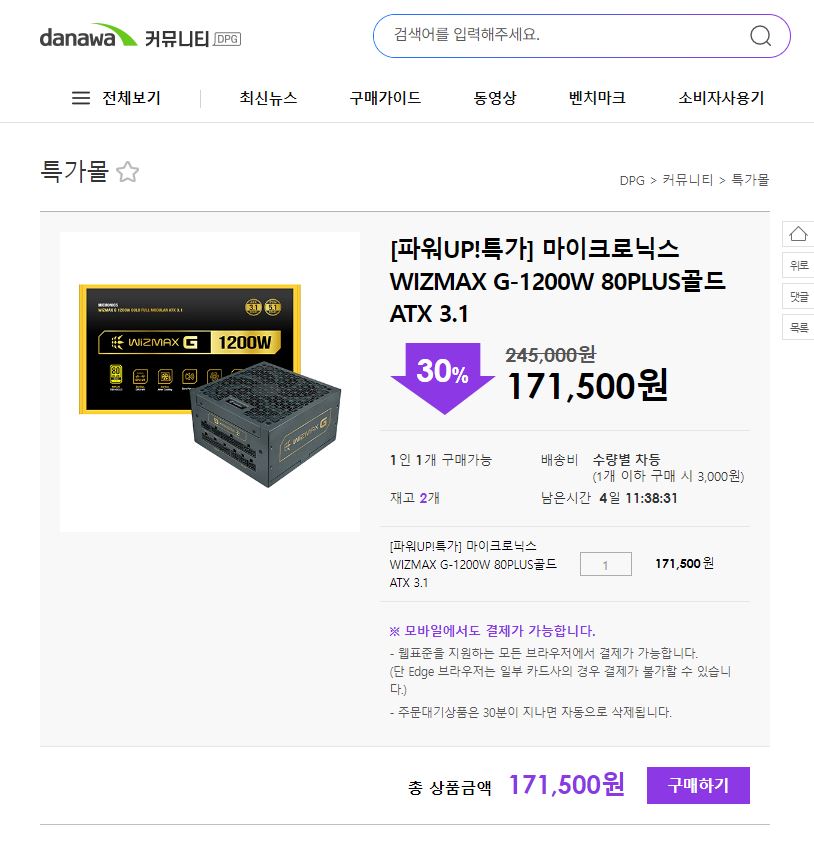
Task: Favorite 특가몰 with the star icon
Action: 127,172
